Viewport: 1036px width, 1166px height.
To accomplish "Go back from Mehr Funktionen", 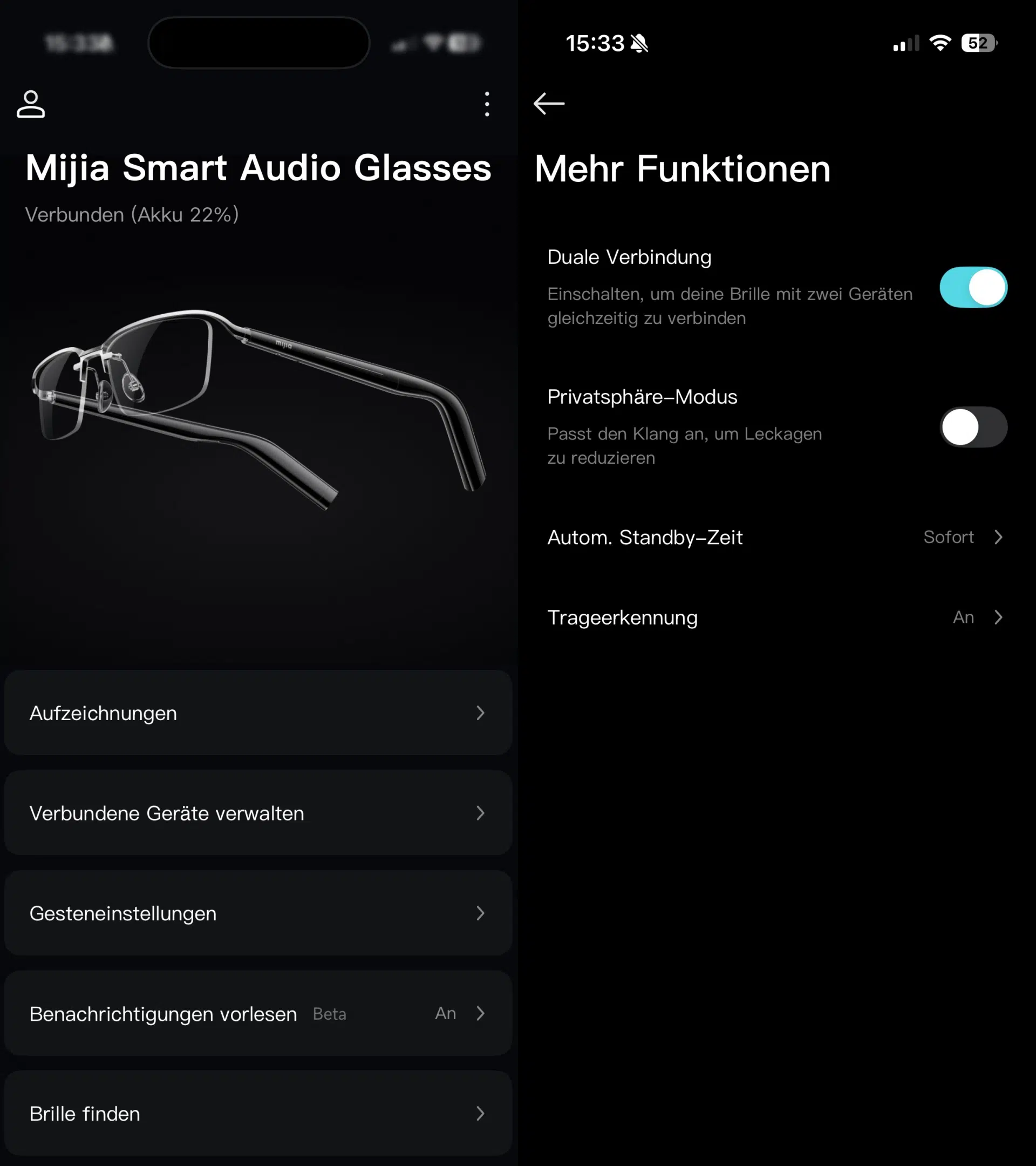I will pos(549,104).
